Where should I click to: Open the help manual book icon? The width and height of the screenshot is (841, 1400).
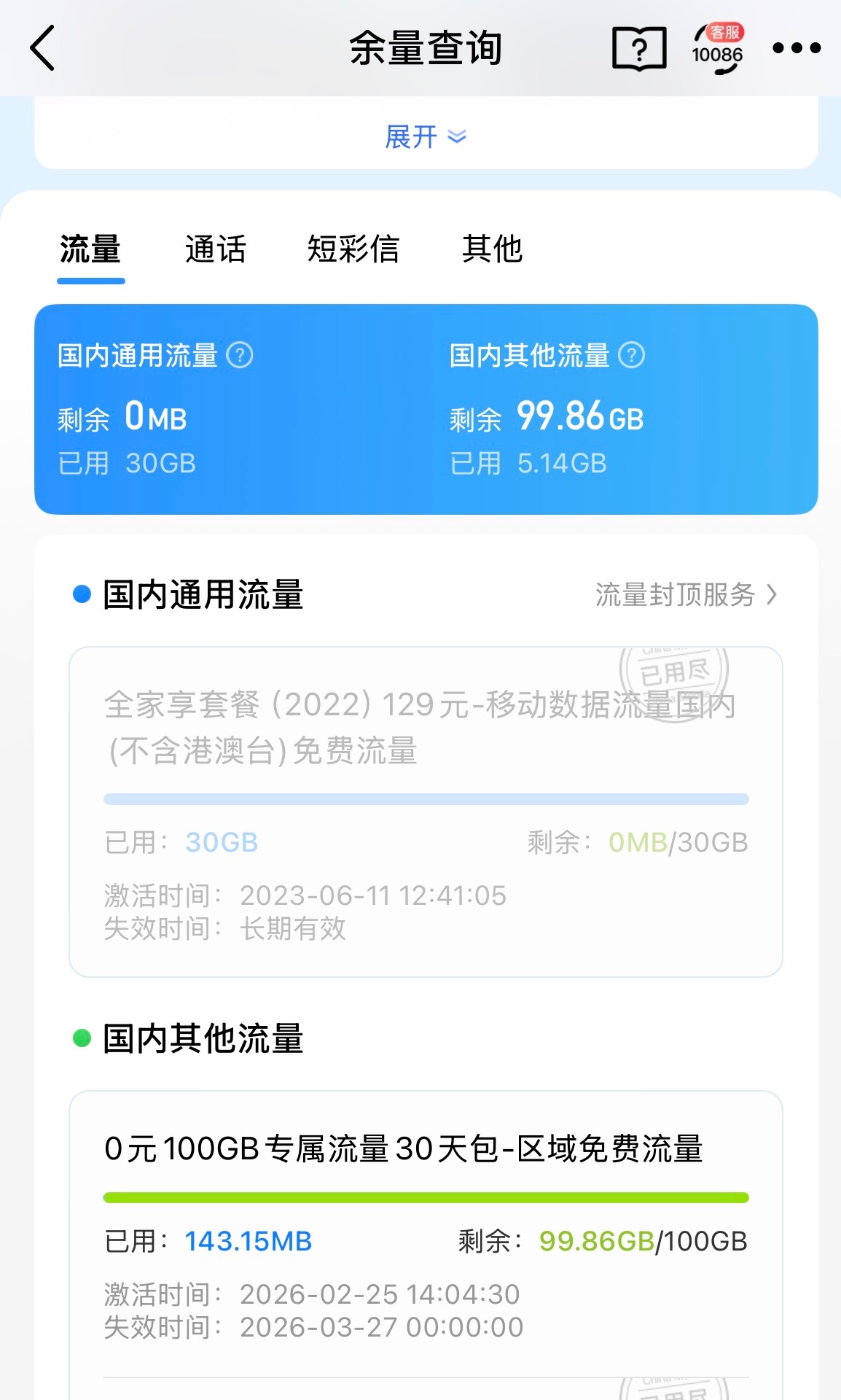[x=640, y=48]
